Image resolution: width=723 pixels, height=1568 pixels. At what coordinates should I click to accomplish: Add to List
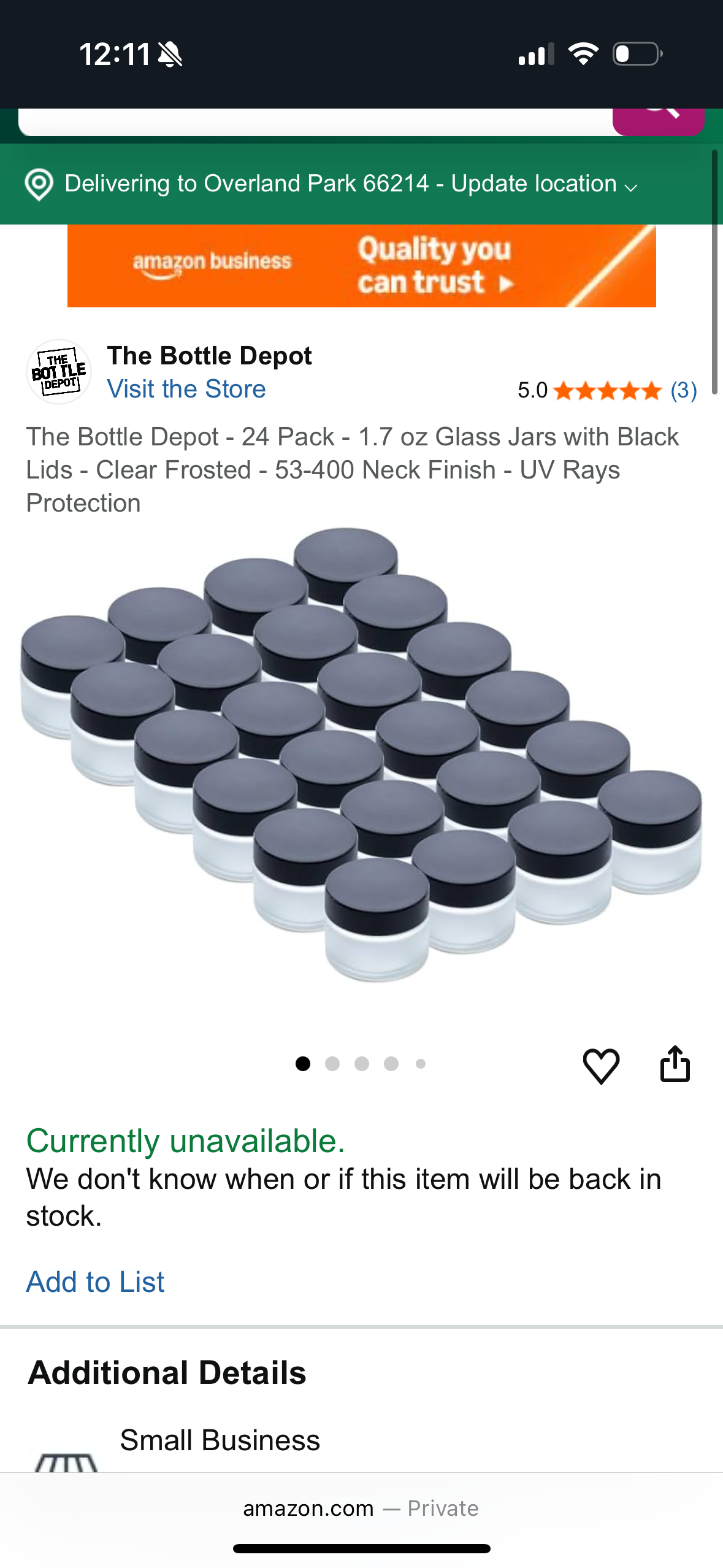click(96, 1282)
